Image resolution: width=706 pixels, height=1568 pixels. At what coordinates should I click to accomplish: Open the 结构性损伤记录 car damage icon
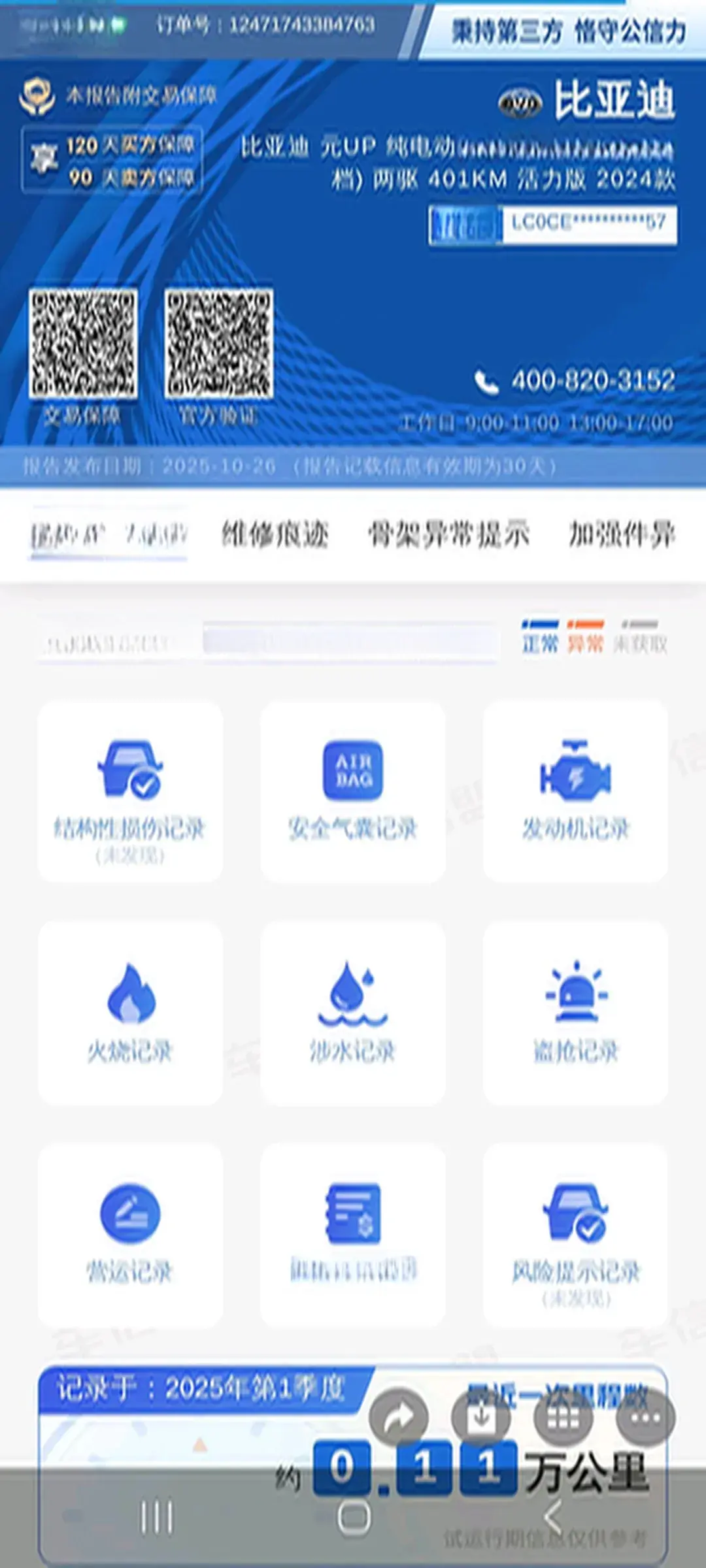(x=129, y=784)
